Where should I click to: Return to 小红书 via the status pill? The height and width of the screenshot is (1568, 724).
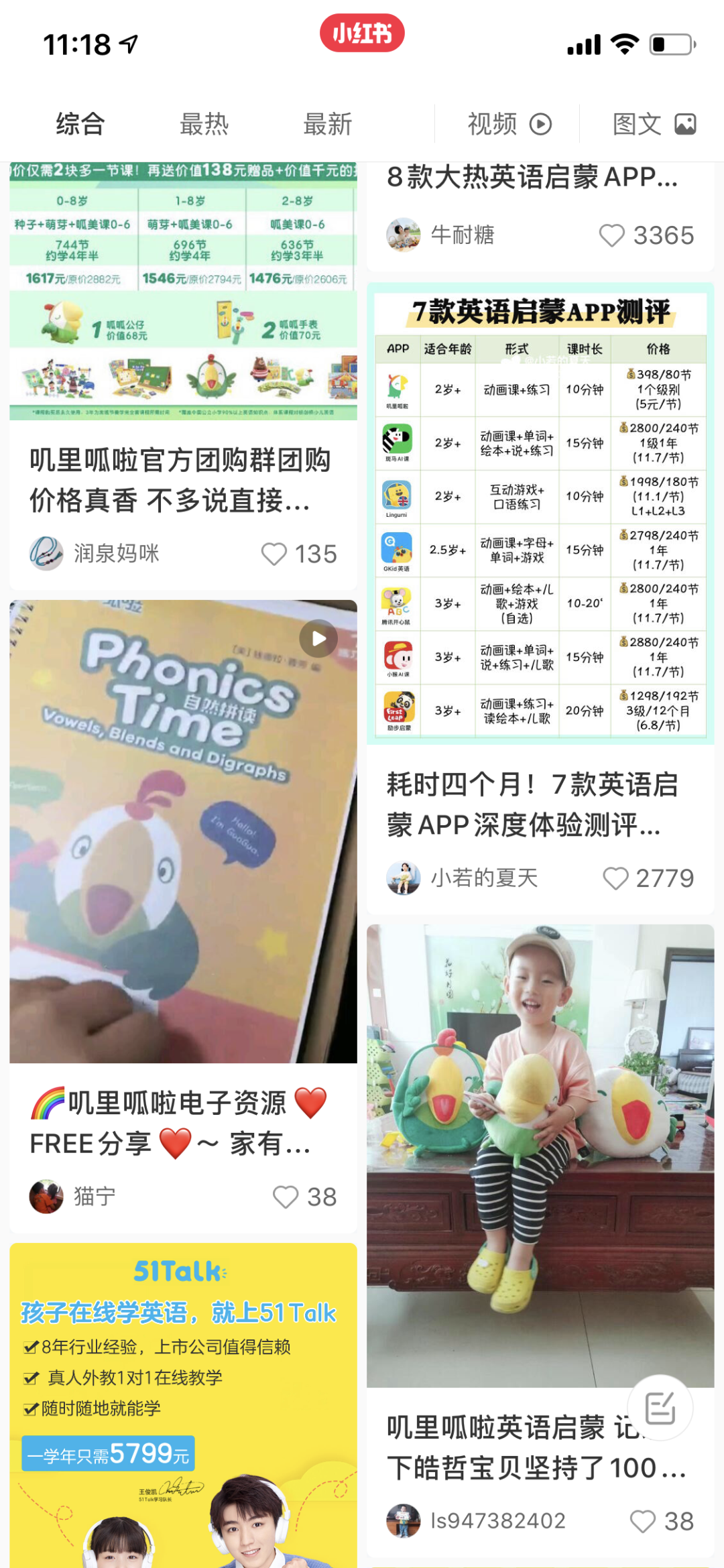click(362, 33)
